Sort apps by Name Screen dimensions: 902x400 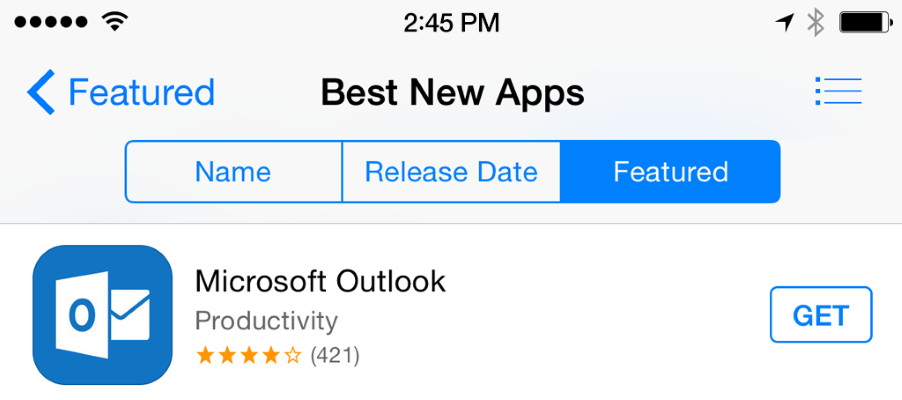[x=233, y=172]
